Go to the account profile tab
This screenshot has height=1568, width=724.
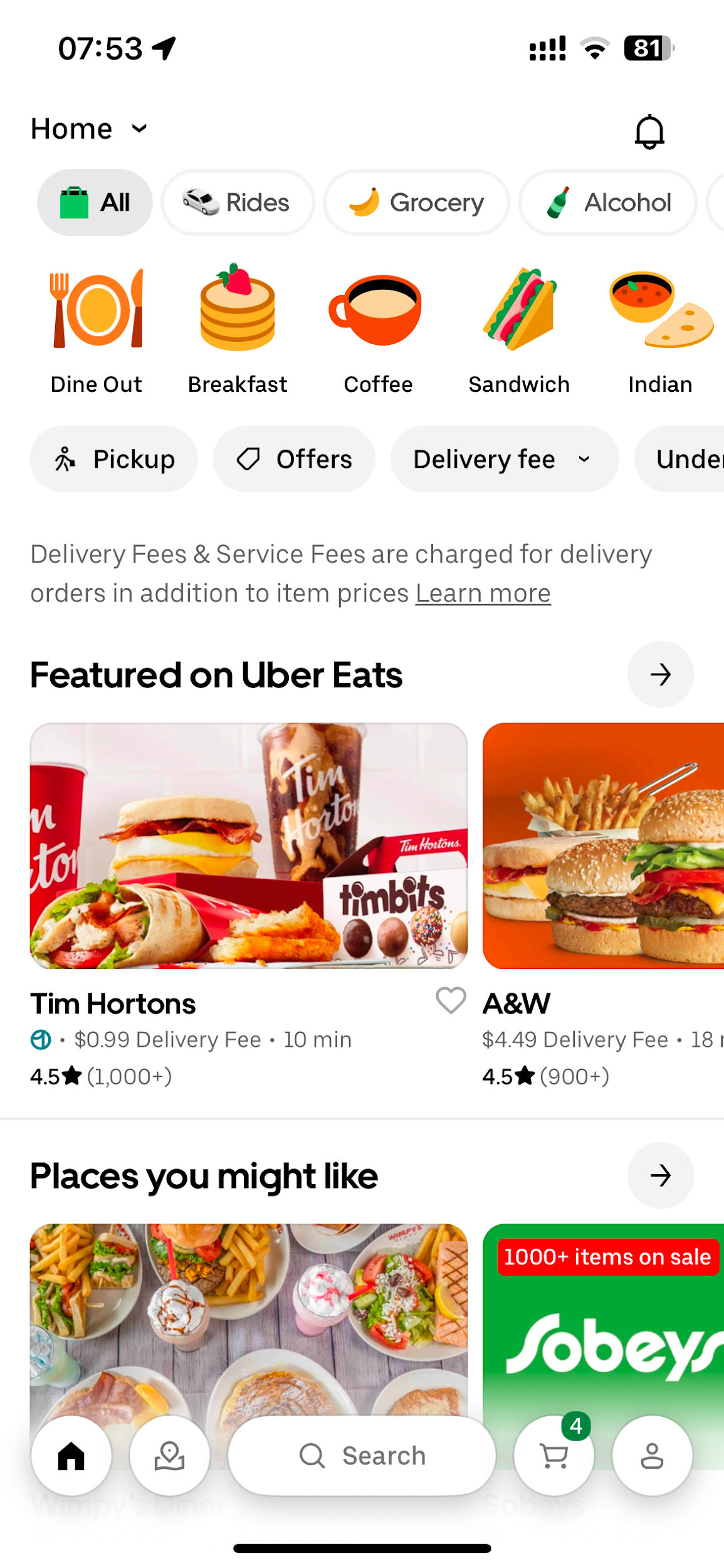pyautogui.click(x=652, y=1456)
